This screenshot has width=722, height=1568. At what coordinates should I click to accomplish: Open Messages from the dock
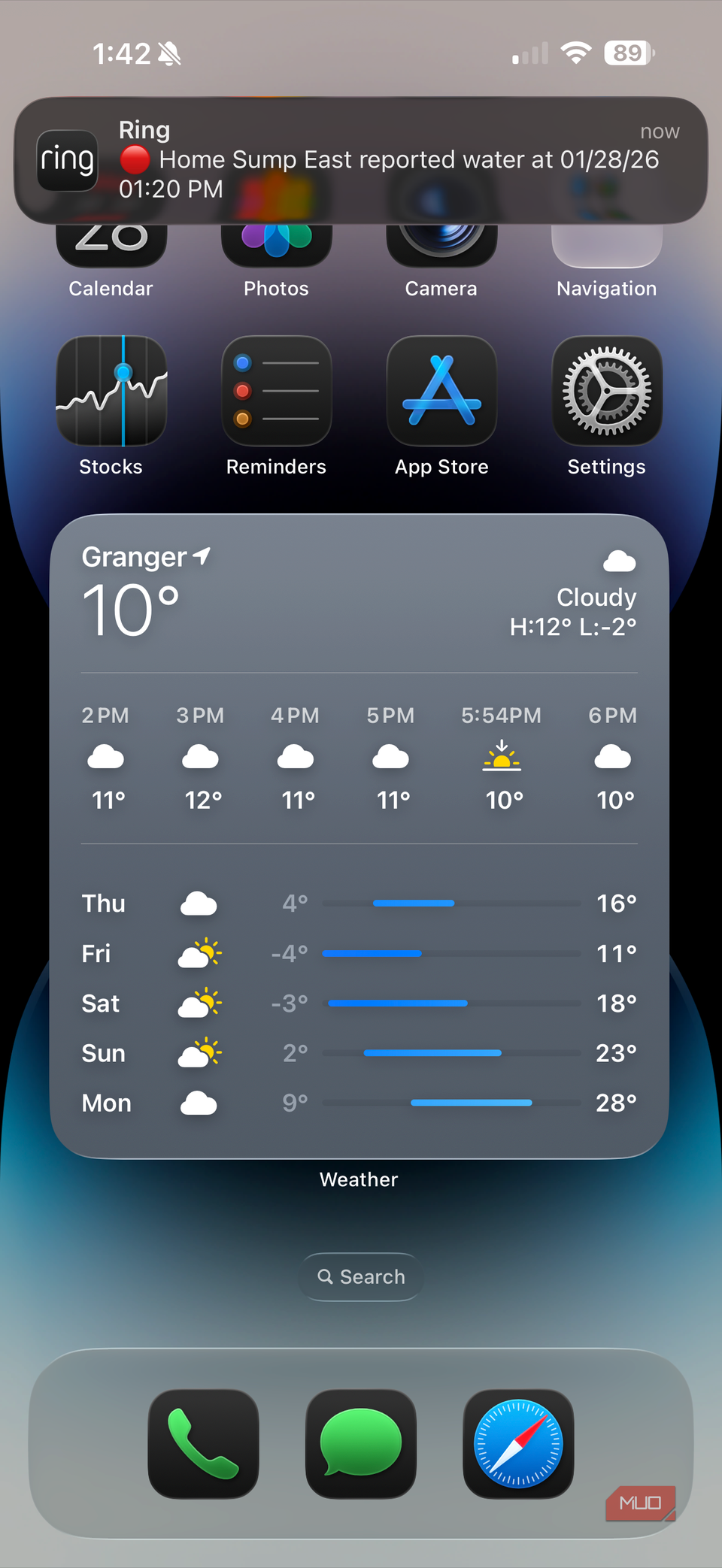tap(361, 1443)
